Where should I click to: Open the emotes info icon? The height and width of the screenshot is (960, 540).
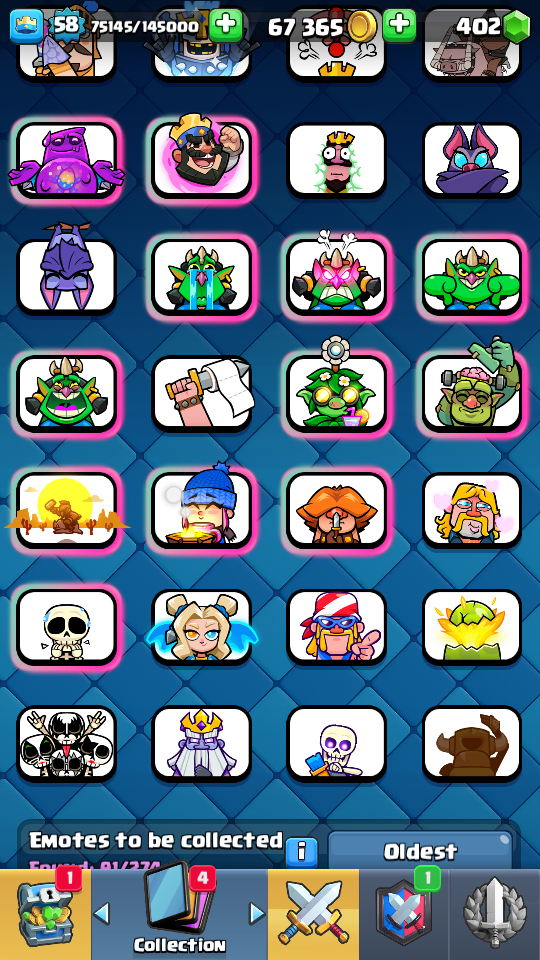pos(301,851)
